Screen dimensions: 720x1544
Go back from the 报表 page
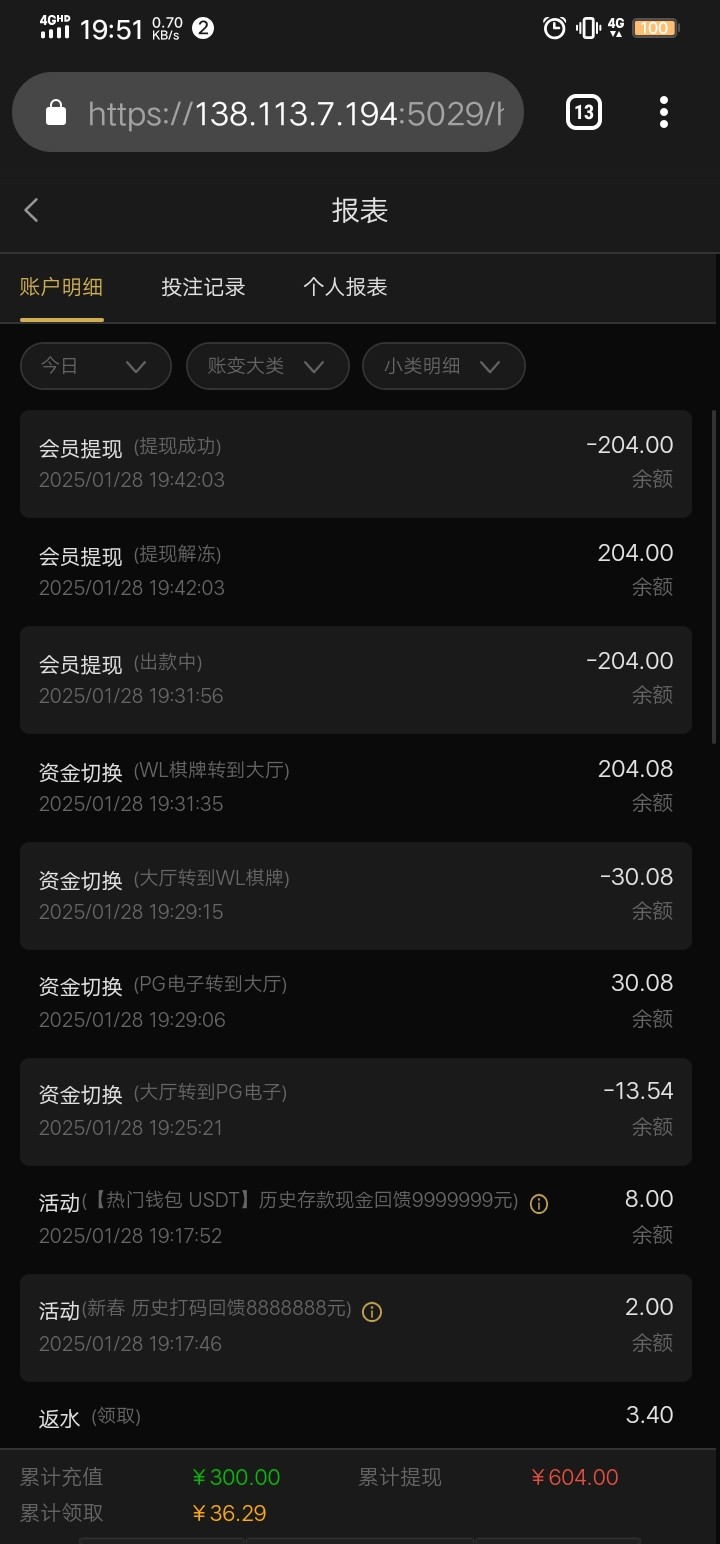31,210
